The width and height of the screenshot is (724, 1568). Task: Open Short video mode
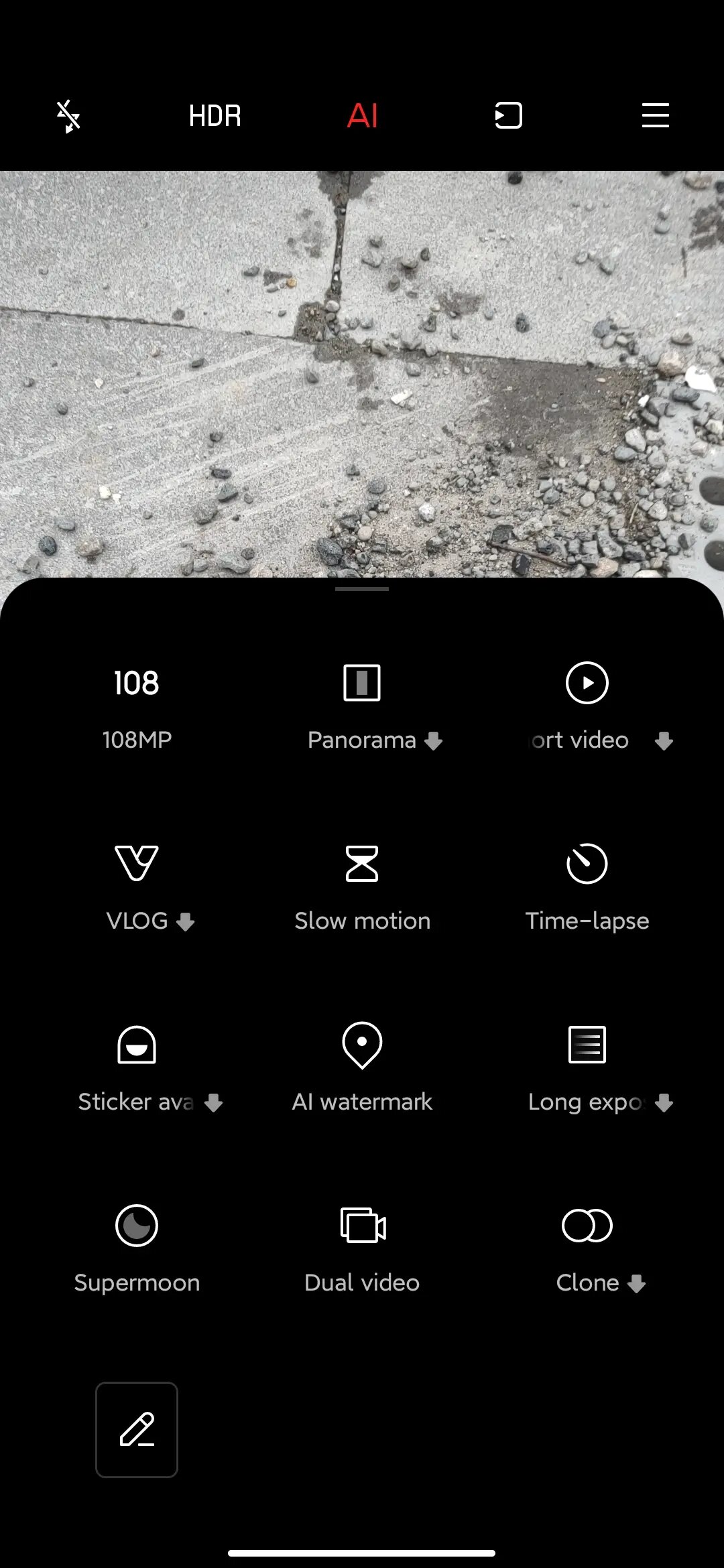click(x=587, y=708)
